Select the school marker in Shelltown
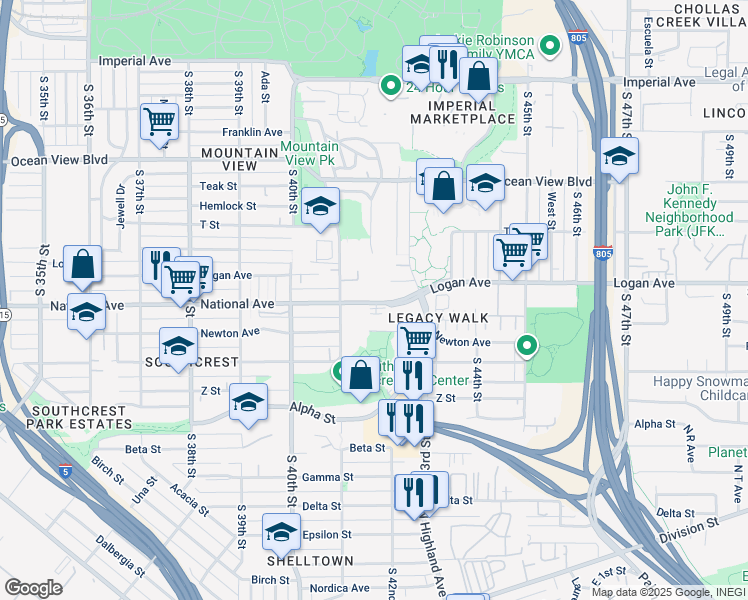 pyautogui.click(x=282, y=532)
